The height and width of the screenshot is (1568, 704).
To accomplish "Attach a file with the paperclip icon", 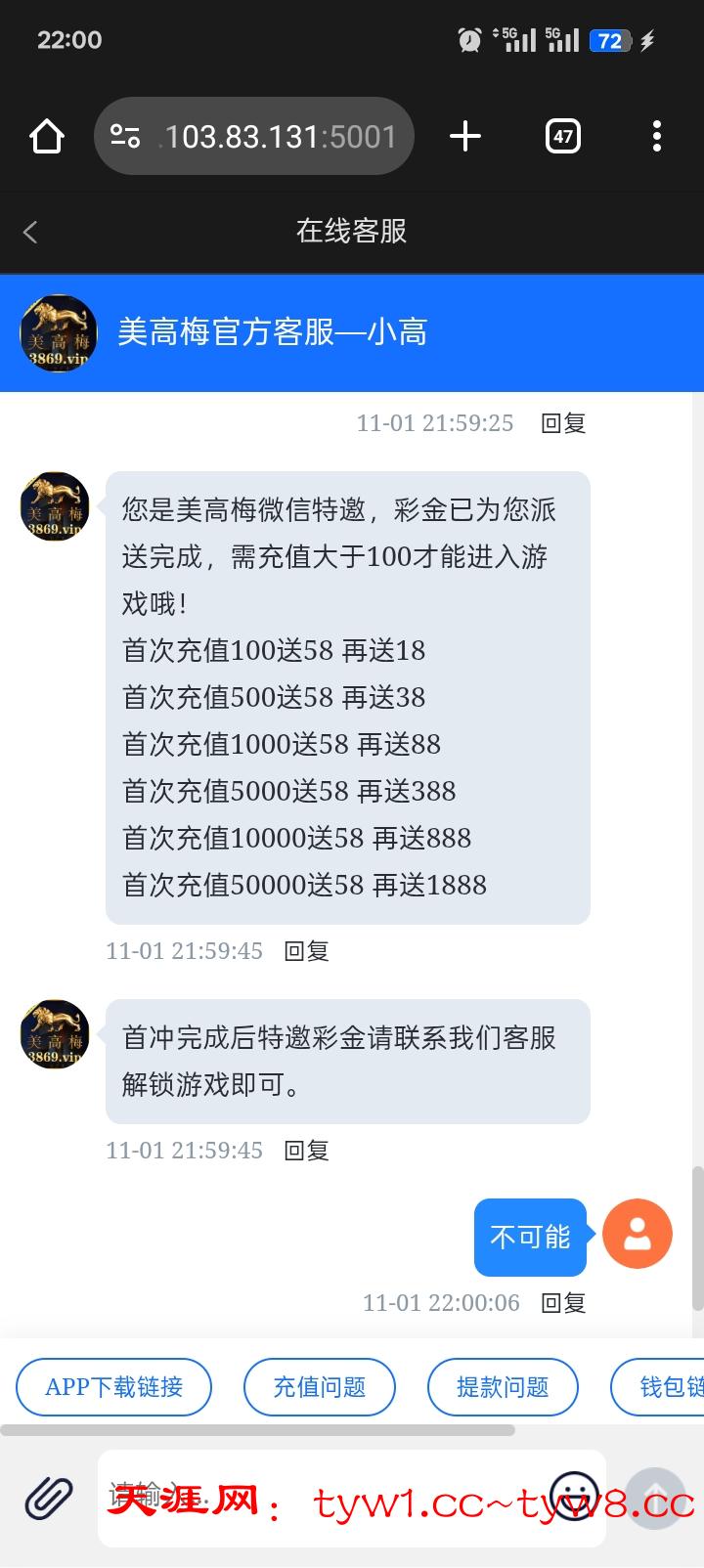I will [49, 1499].
